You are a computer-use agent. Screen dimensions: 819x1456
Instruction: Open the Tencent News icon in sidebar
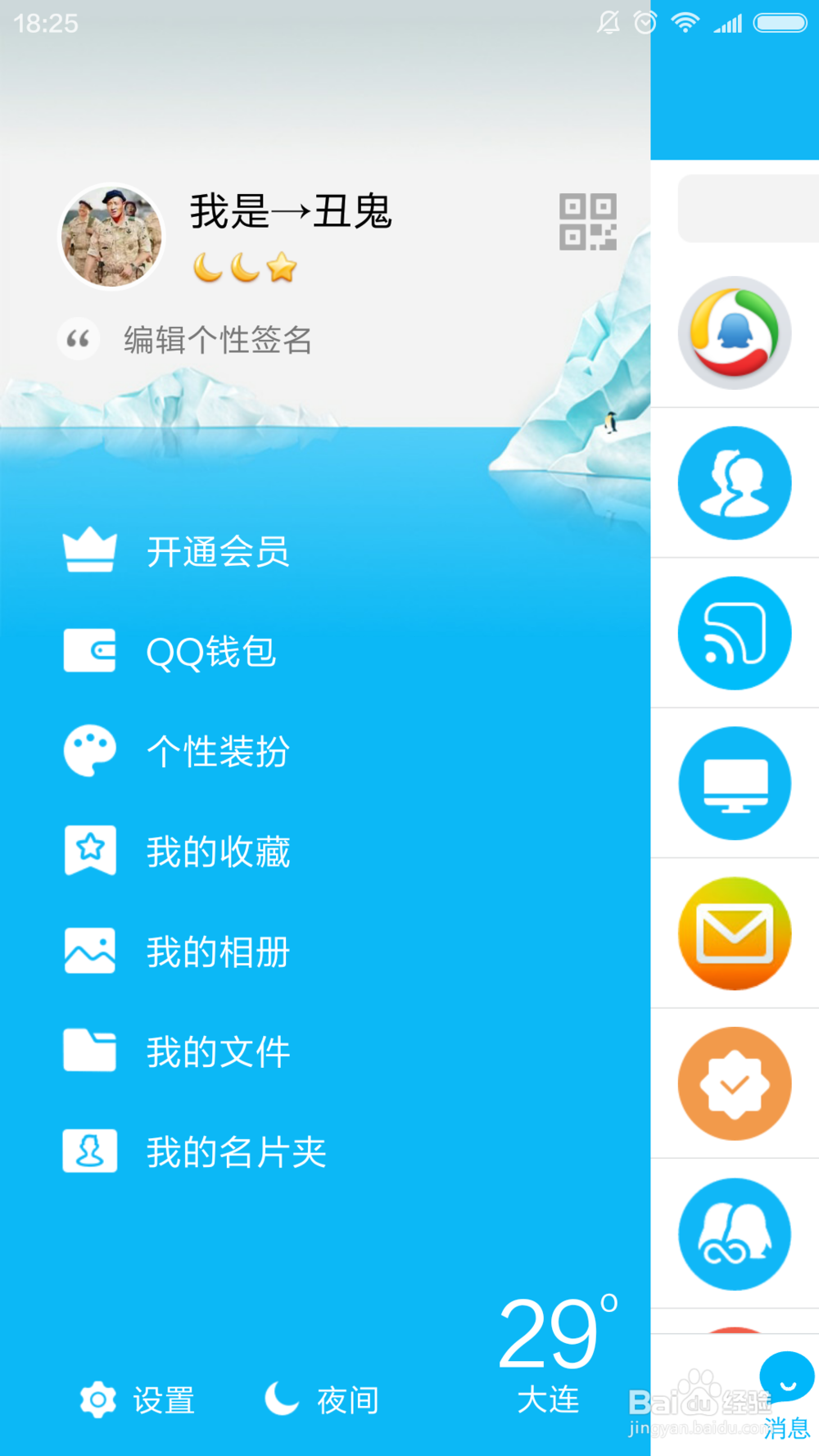point(735,331)
